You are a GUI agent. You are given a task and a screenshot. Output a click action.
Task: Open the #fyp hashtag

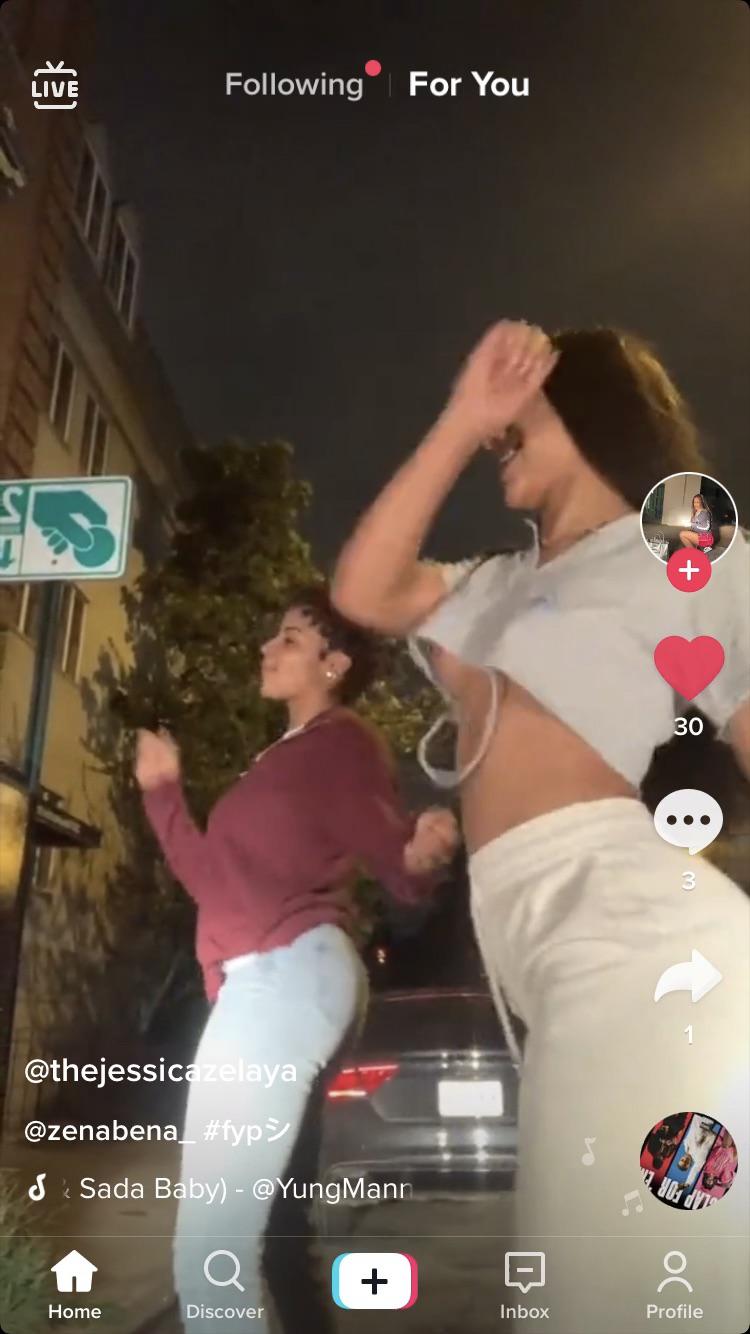point(246,1131)
